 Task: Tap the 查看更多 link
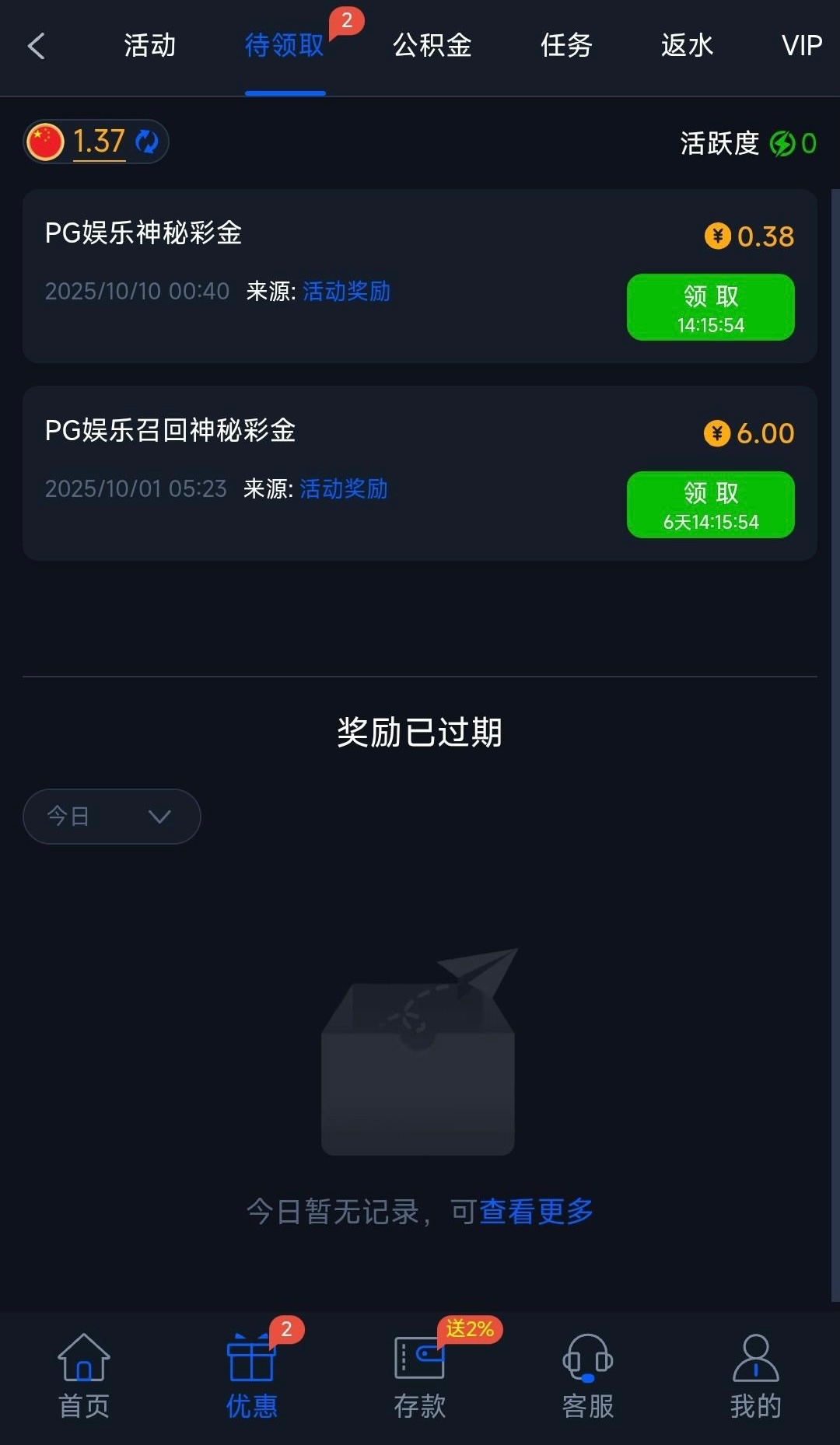[x=536, y=1211]
